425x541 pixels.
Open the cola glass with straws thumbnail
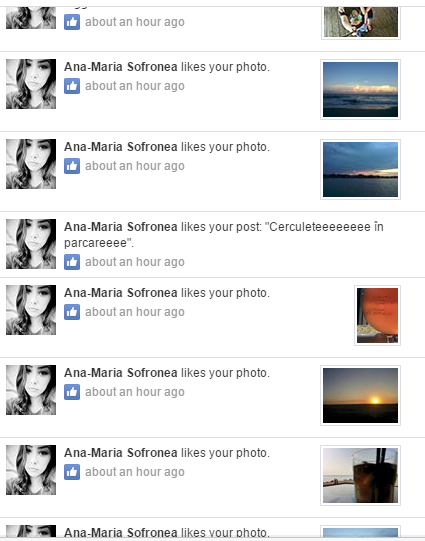coord(360,475)
